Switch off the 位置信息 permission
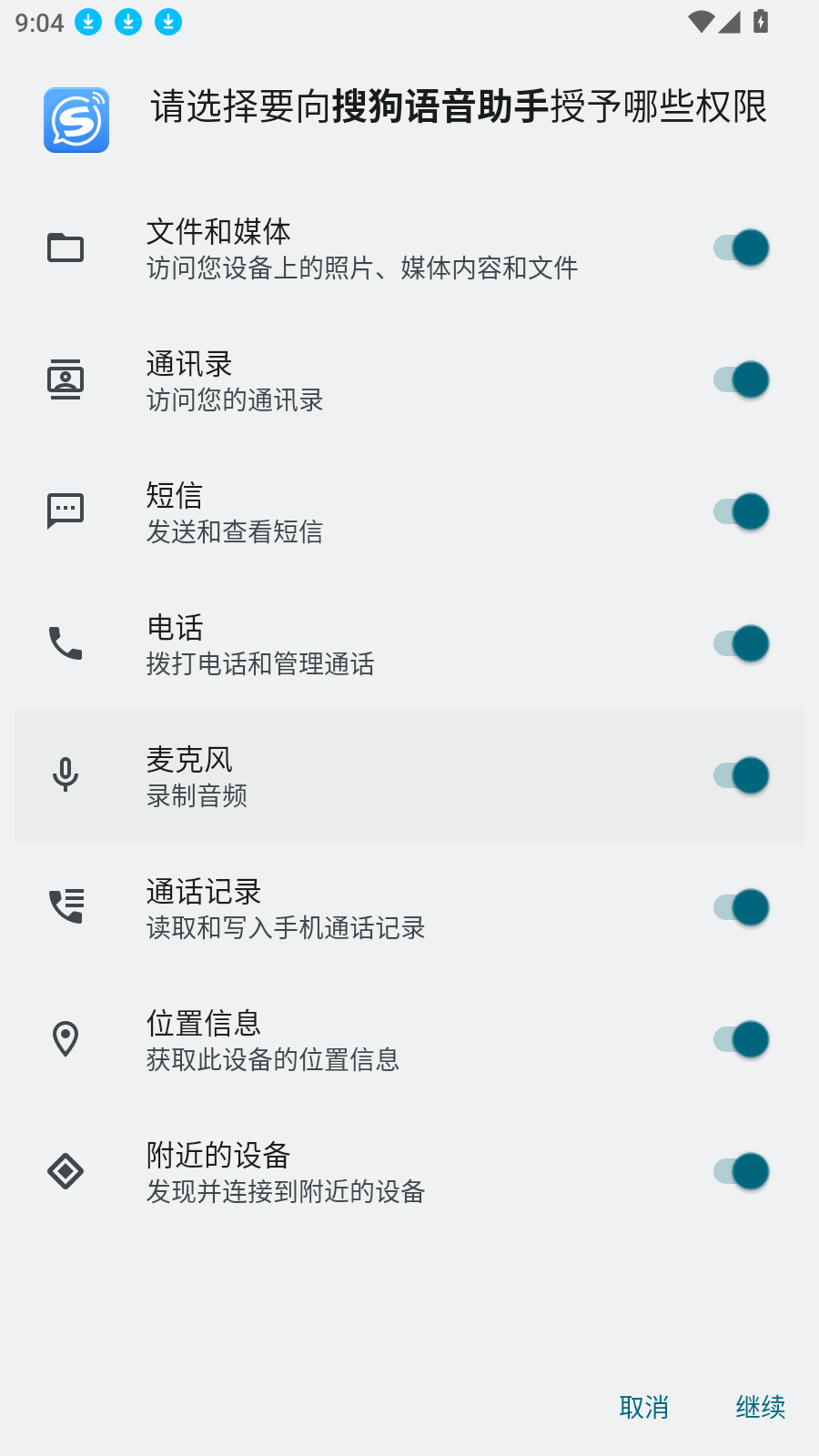This screenshot has width=819, height=1456. (x=739, y=1038)
